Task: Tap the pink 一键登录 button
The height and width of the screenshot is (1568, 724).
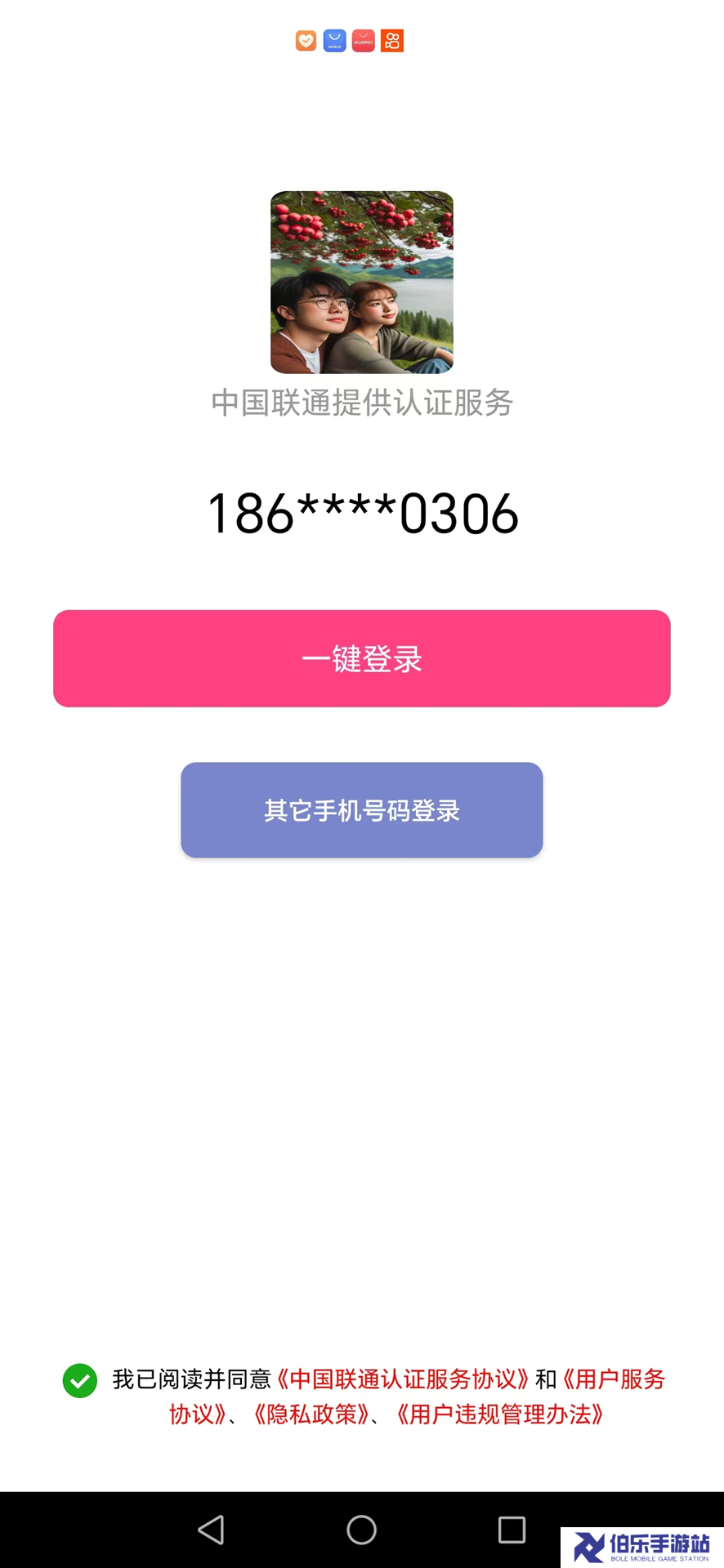Action: (362, 658)
